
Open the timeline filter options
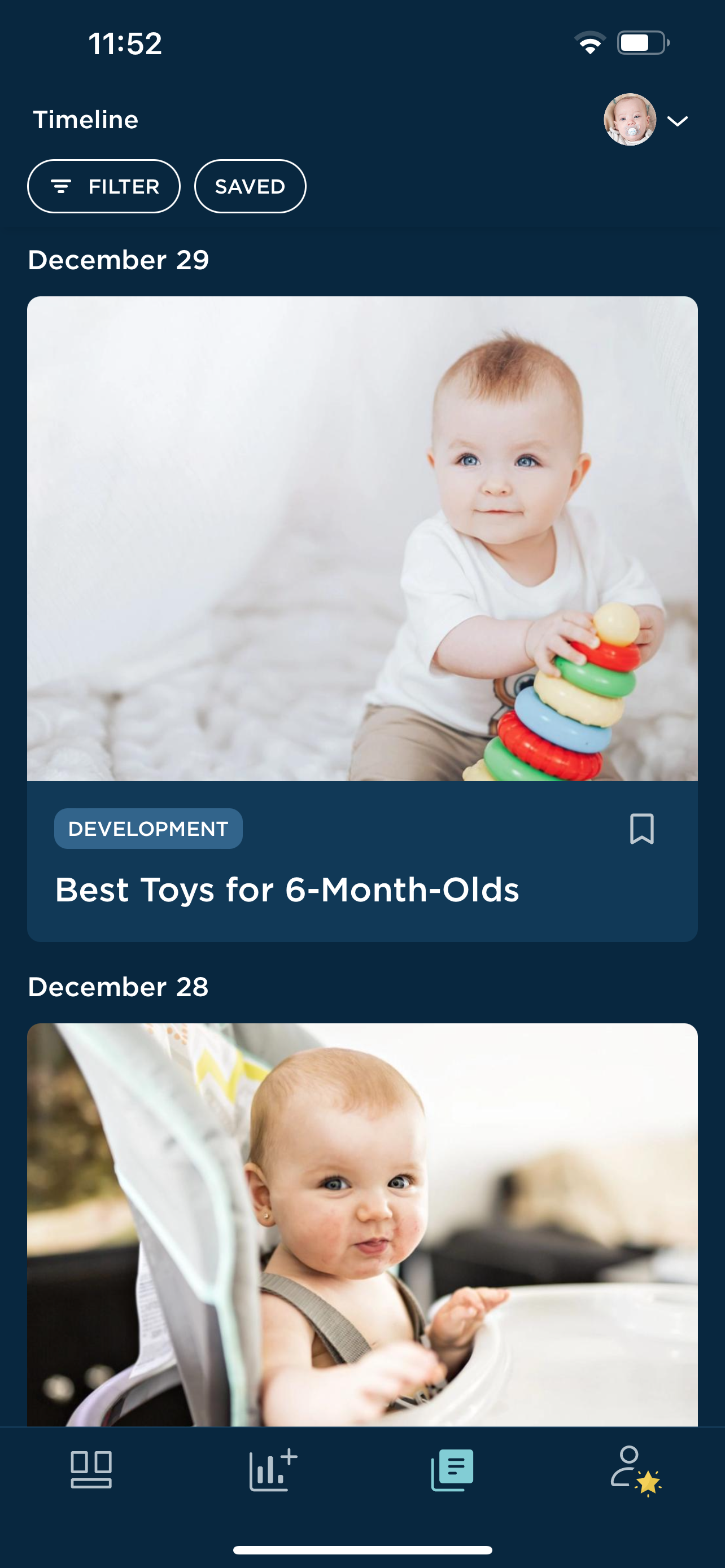(x=103, y=186)
